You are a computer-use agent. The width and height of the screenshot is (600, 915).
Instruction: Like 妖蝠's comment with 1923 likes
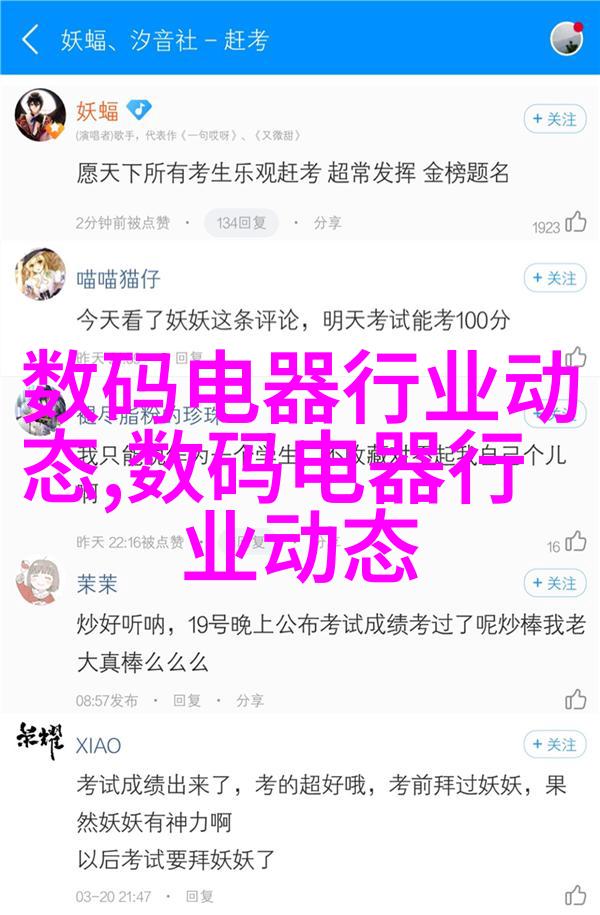coord(576,222)
